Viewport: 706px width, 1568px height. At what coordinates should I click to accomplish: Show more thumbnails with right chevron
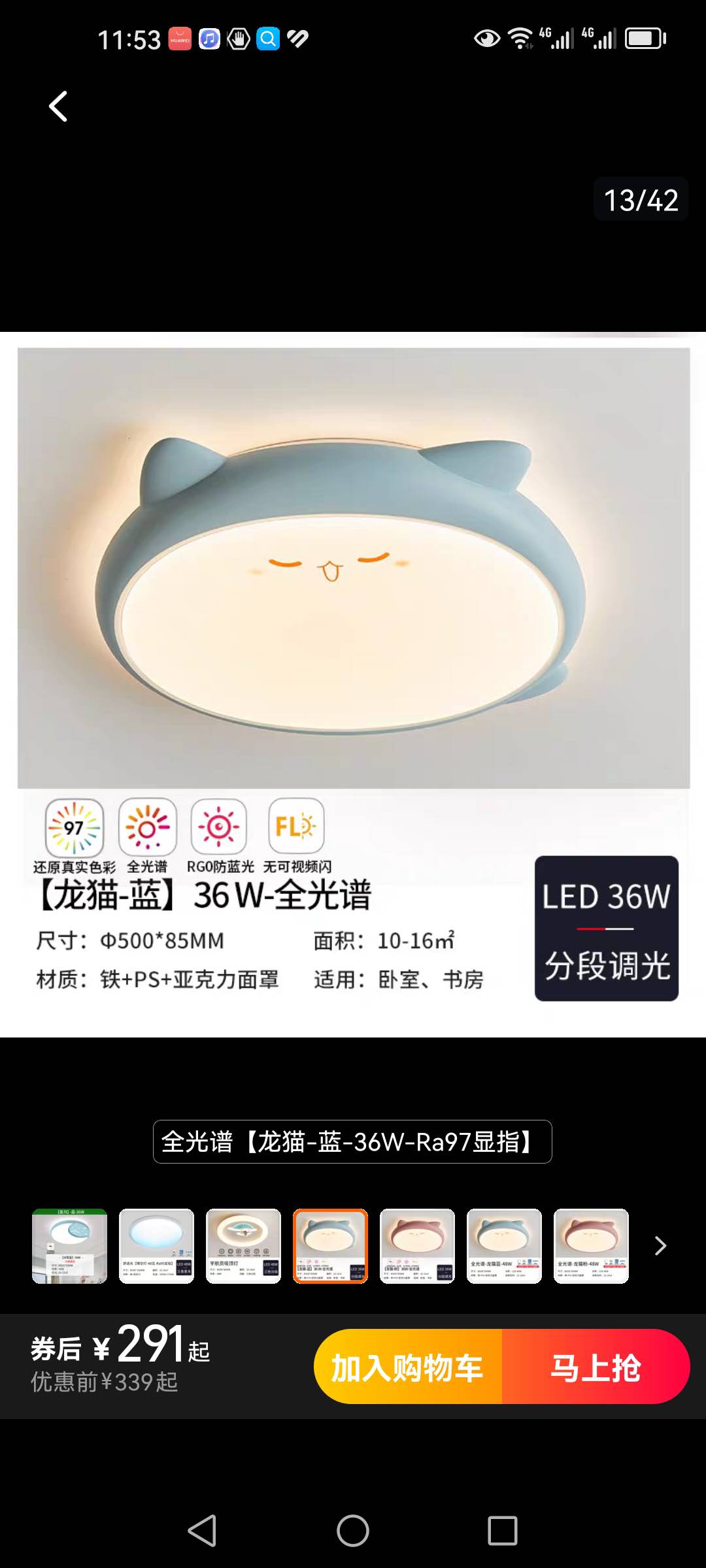coord(660,1246)
